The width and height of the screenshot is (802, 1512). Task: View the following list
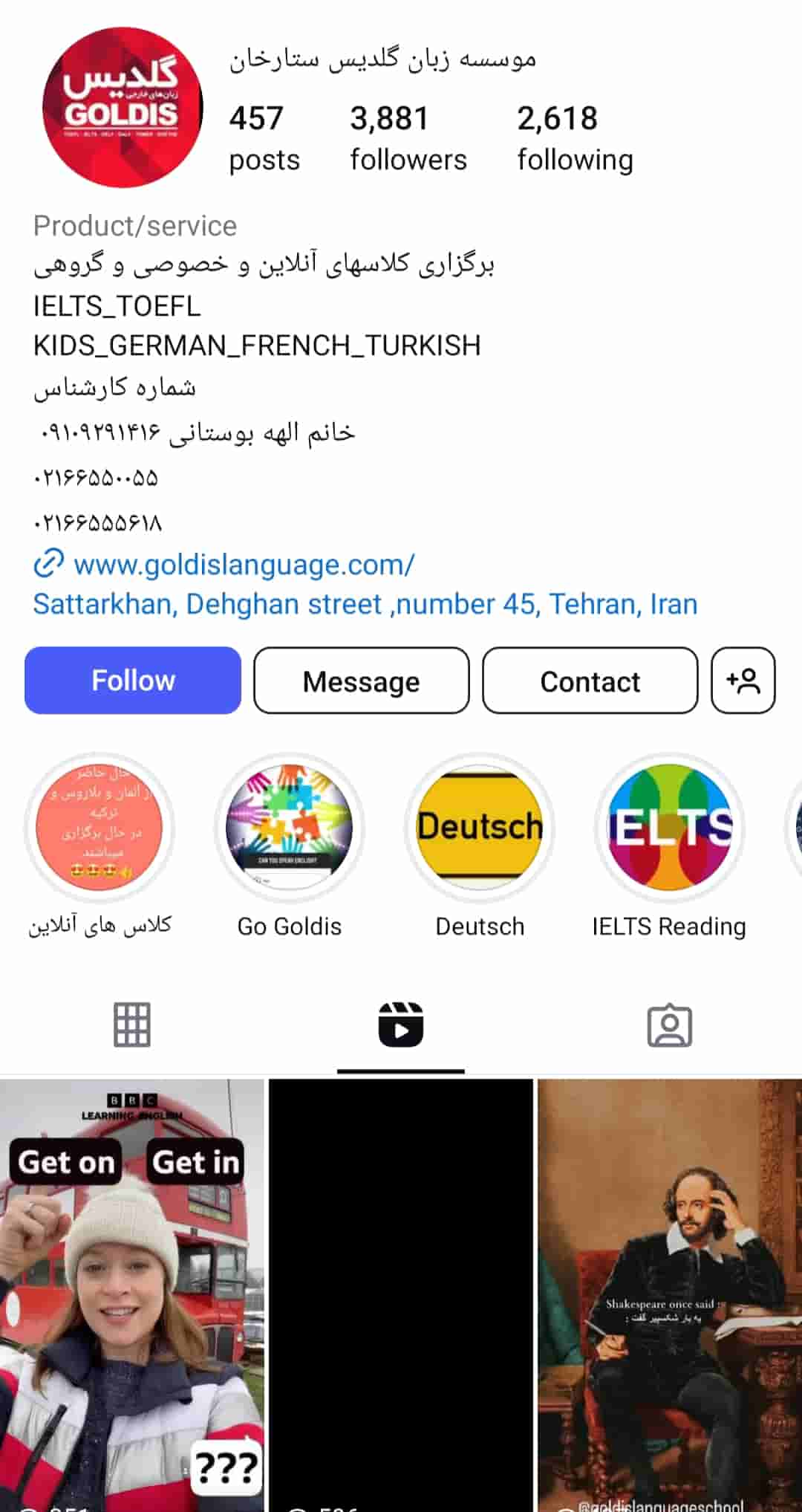click(576, 139)
